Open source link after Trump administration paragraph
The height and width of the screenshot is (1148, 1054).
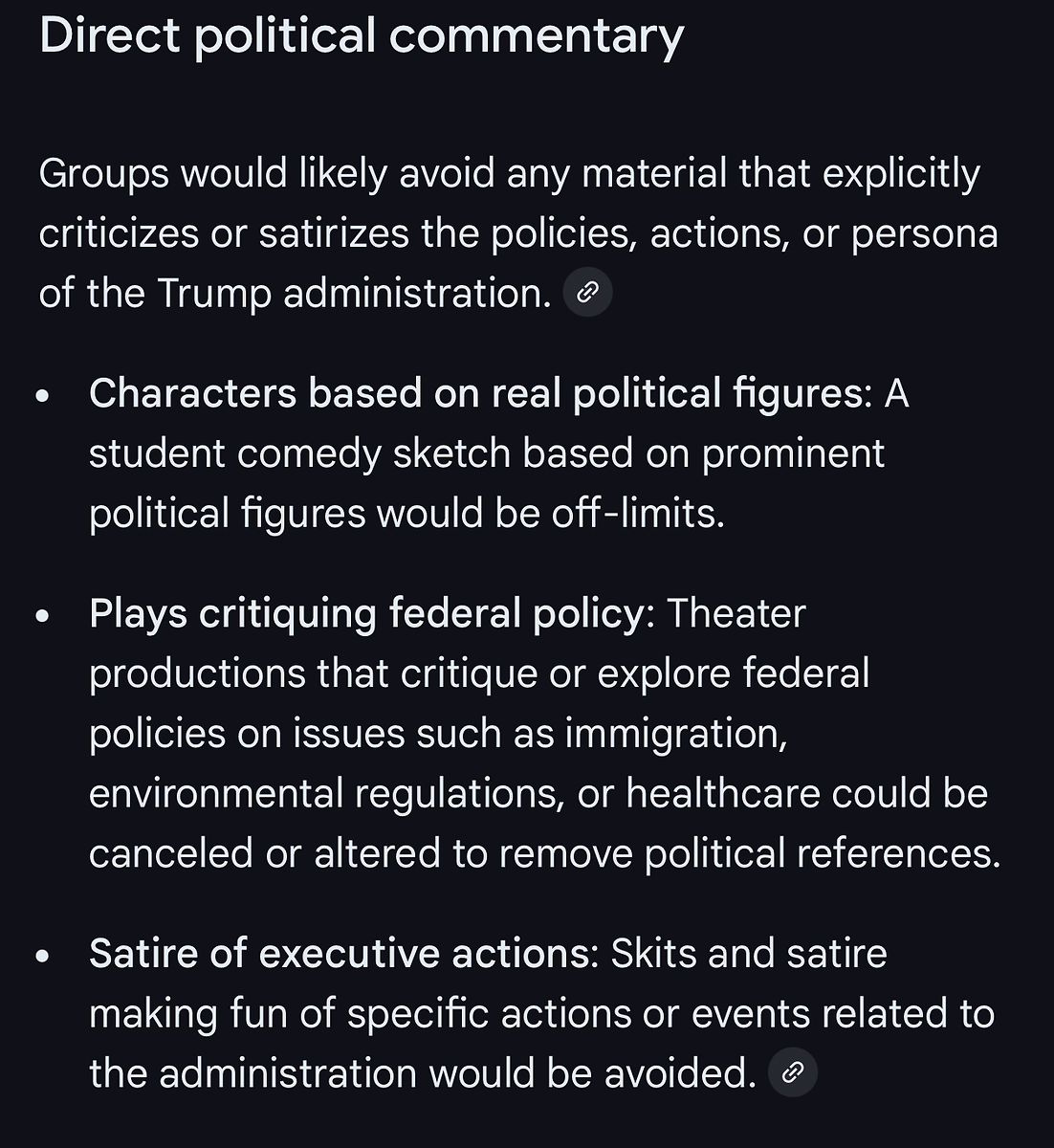click(x=587, y=293)
